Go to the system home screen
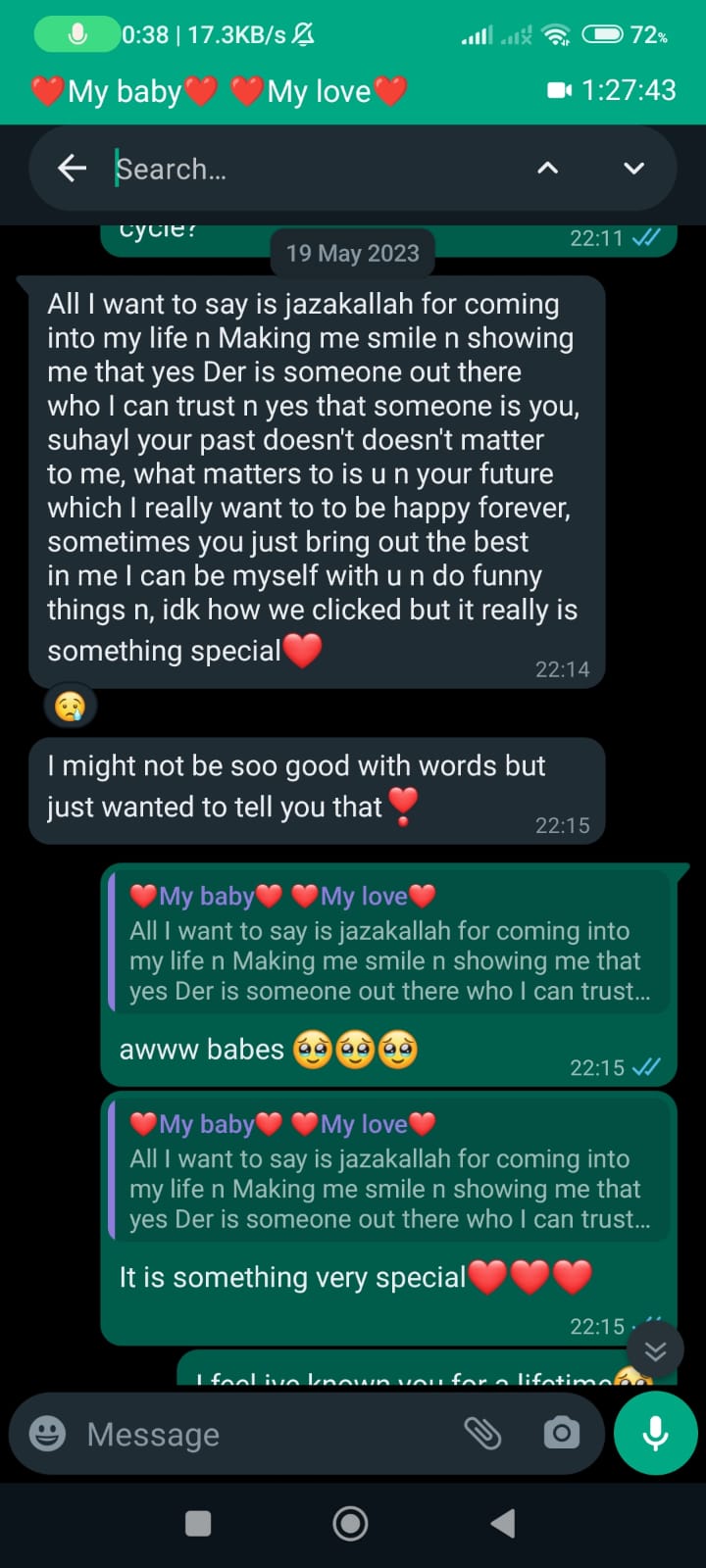 (x=350, y=1523)
